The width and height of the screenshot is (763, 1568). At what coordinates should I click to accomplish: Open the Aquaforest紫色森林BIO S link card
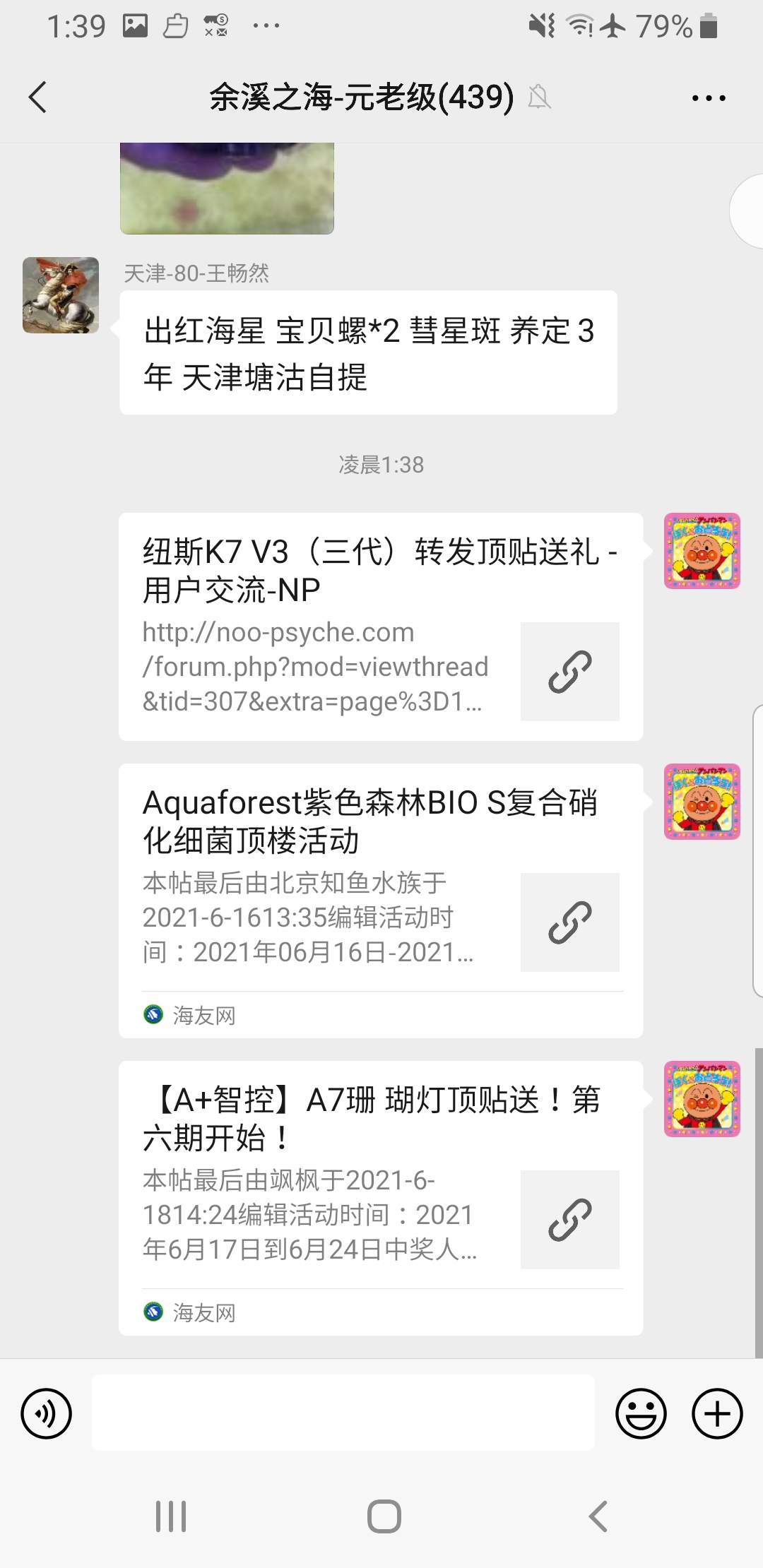pos(380,900)
